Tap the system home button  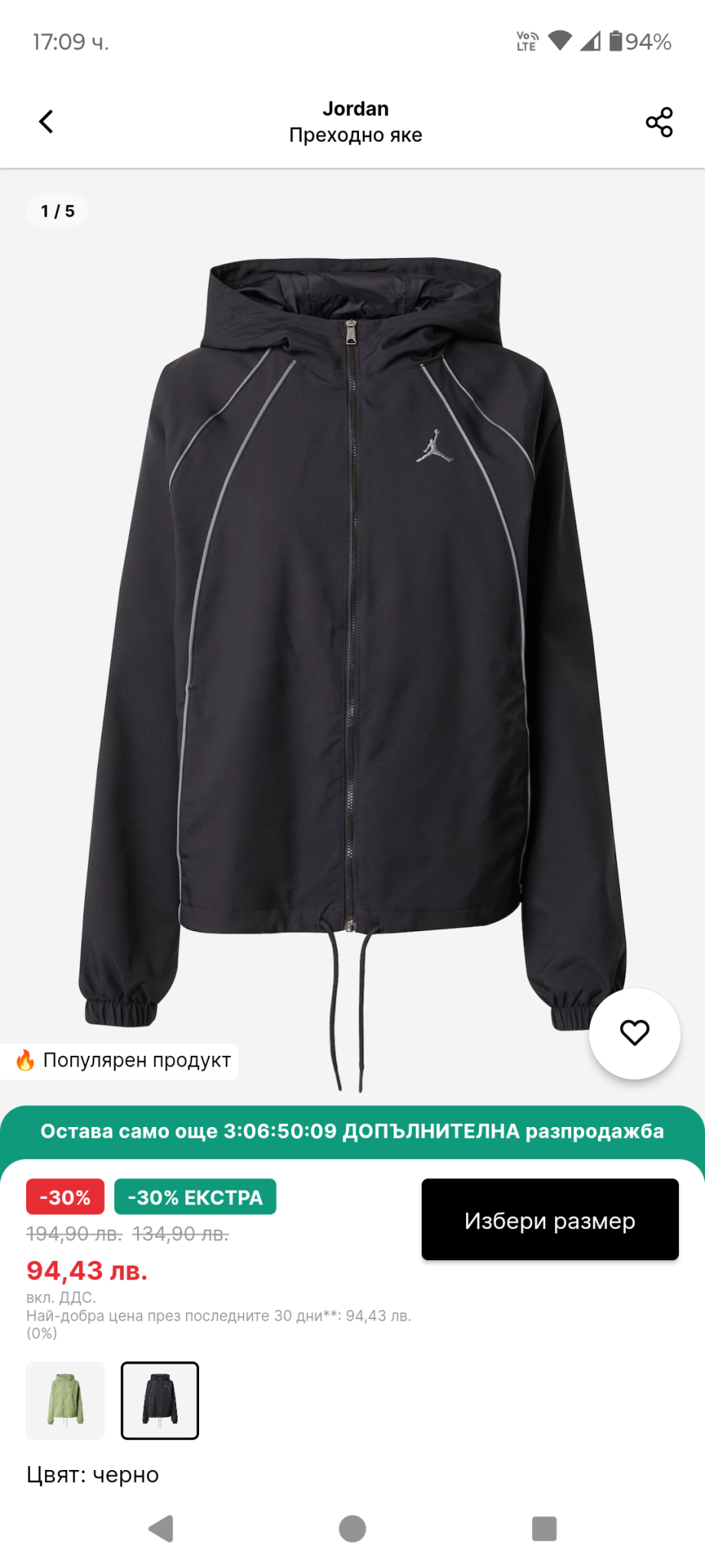coord(352,1529)
